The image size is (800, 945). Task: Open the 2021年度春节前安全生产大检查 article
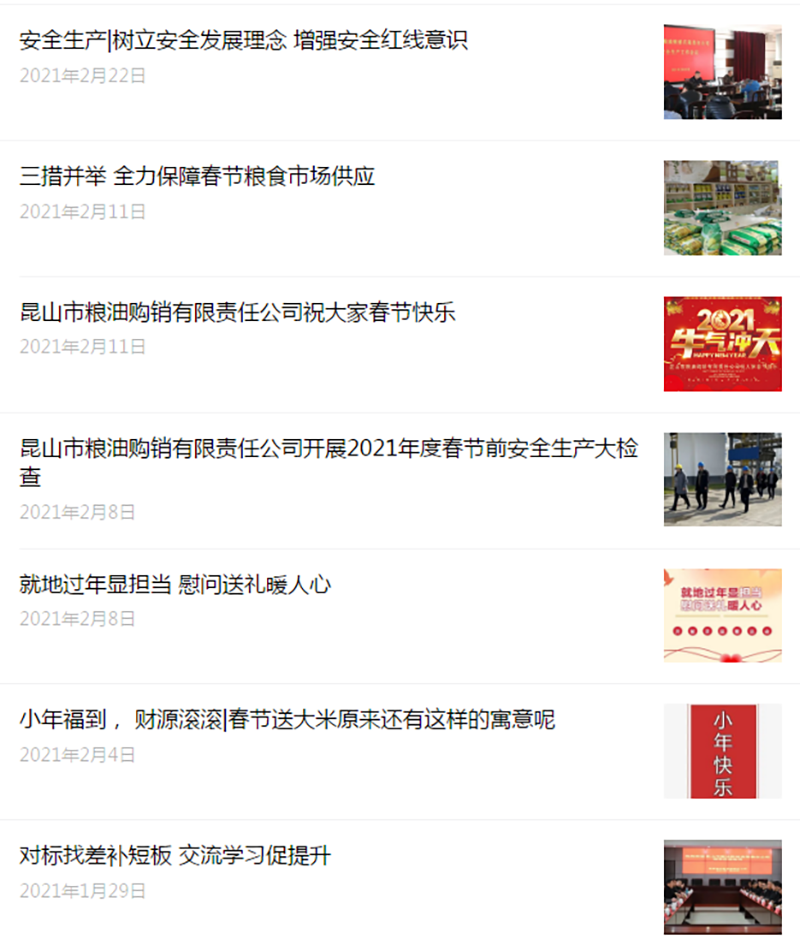pos(328,449)
